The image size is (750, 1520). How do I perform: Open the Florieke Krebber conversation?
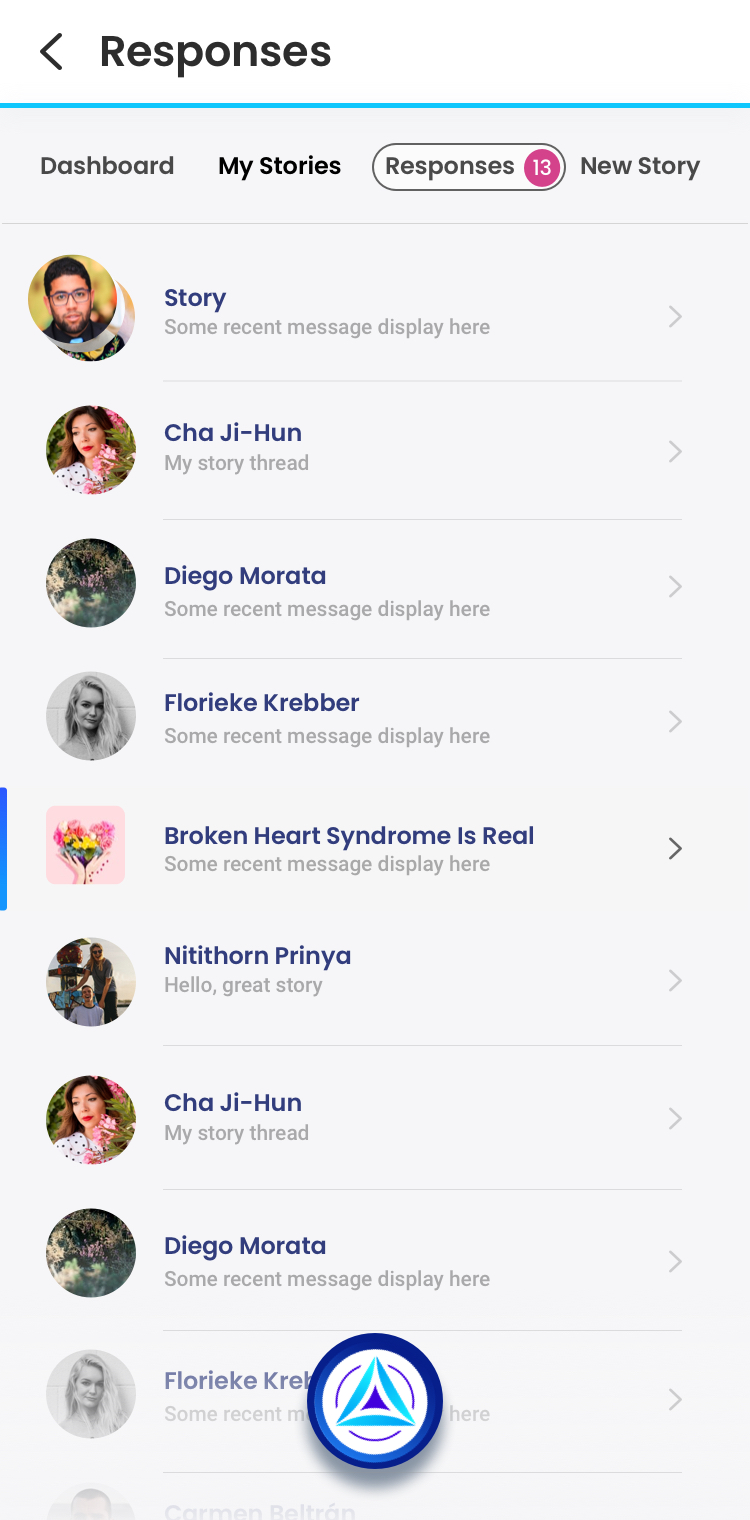coord(400,718)
